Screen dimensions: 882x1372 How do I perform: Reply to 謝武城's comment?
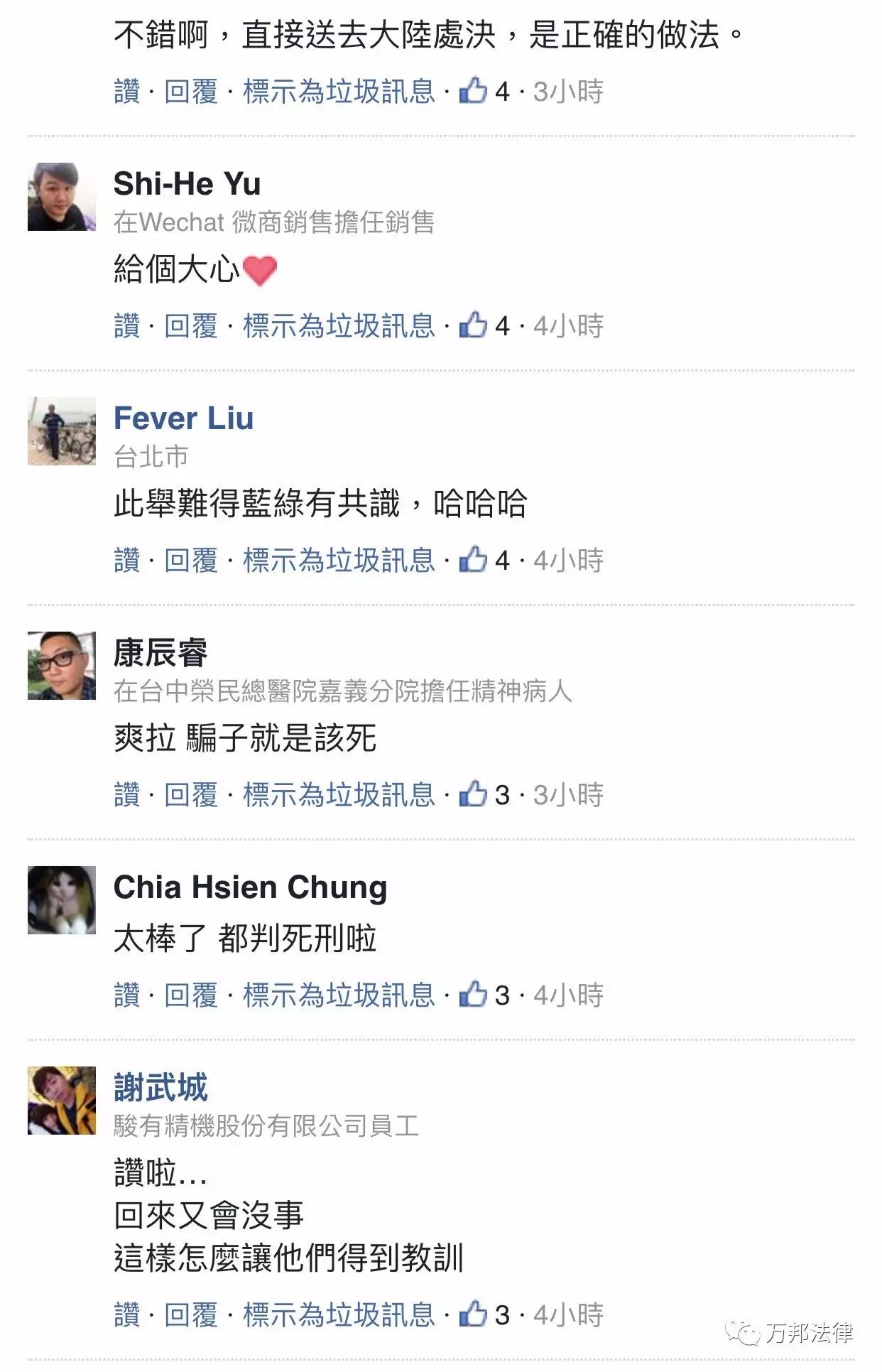[190, 1315]
